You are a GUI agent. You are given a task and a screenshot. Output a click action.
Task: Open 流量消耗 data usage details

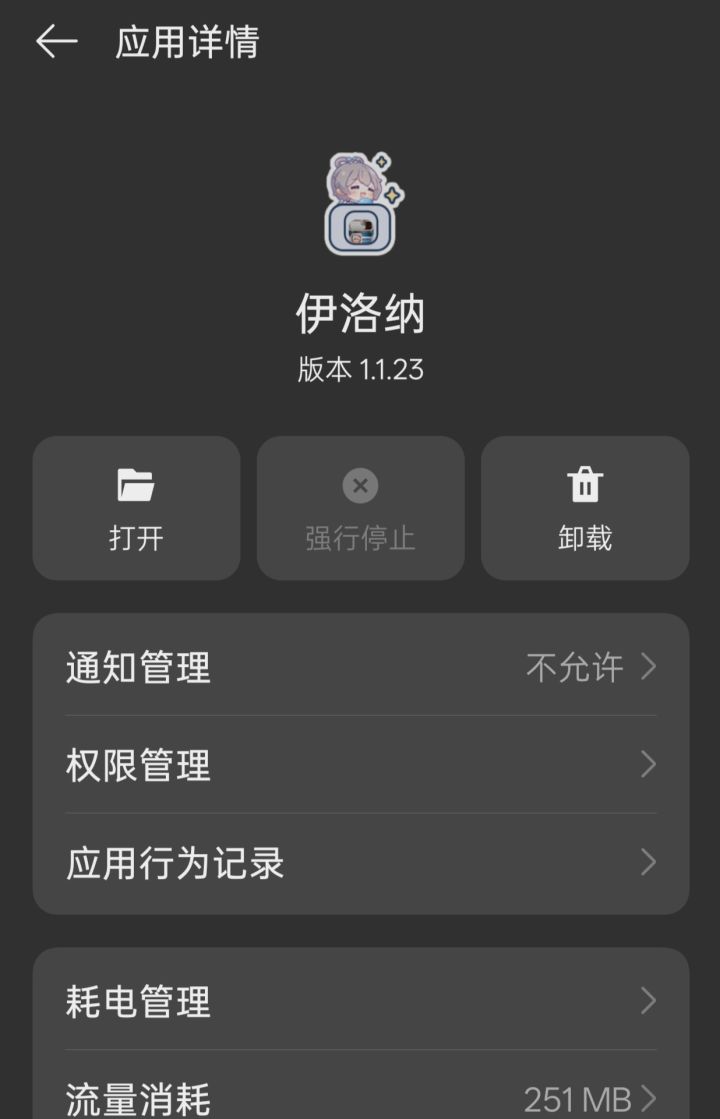click(x=361, y=1085)
